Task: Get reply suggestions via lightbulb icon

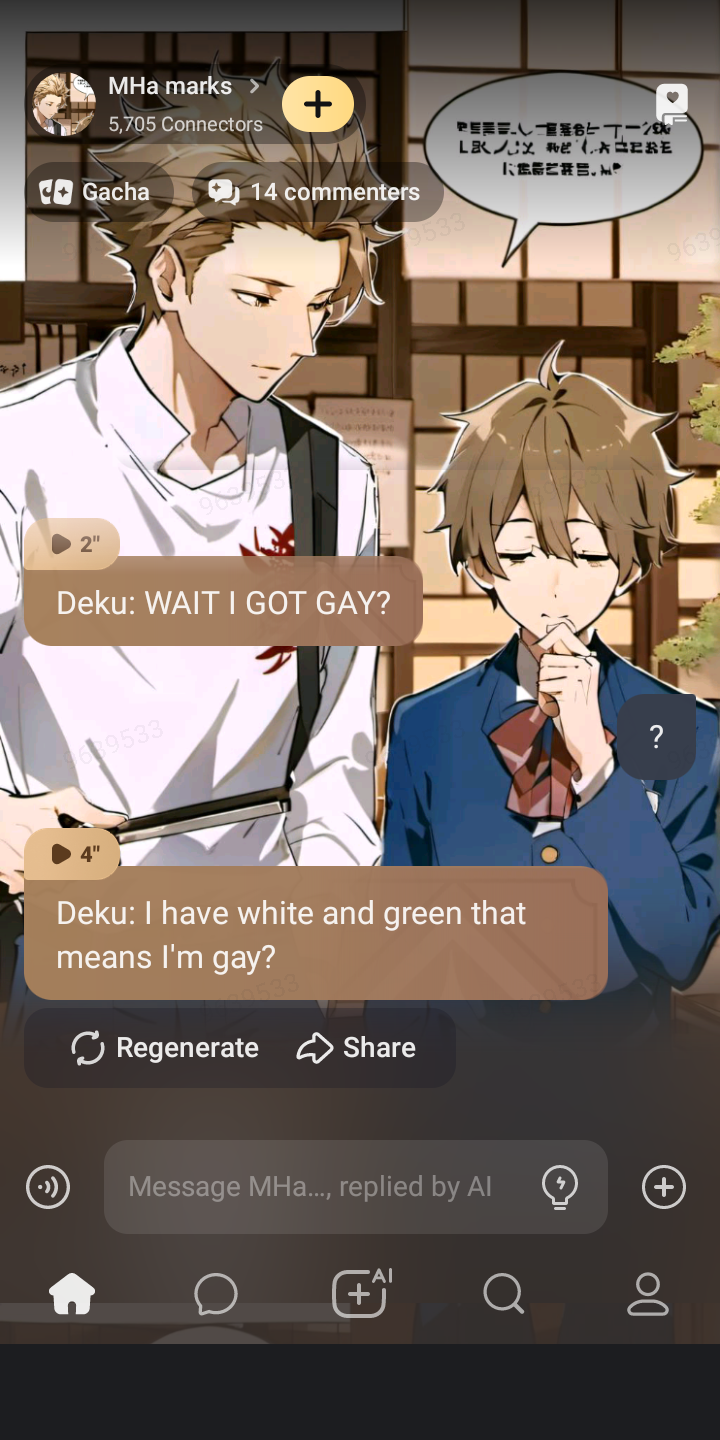Action: 559,1187
